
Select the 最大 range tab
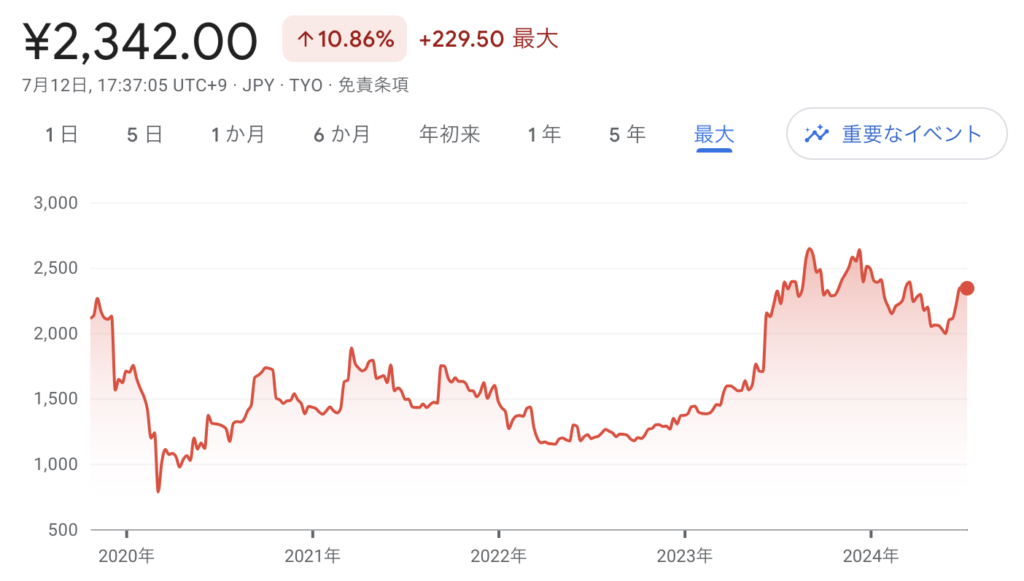pyautogui.click(x=714, y=134)
